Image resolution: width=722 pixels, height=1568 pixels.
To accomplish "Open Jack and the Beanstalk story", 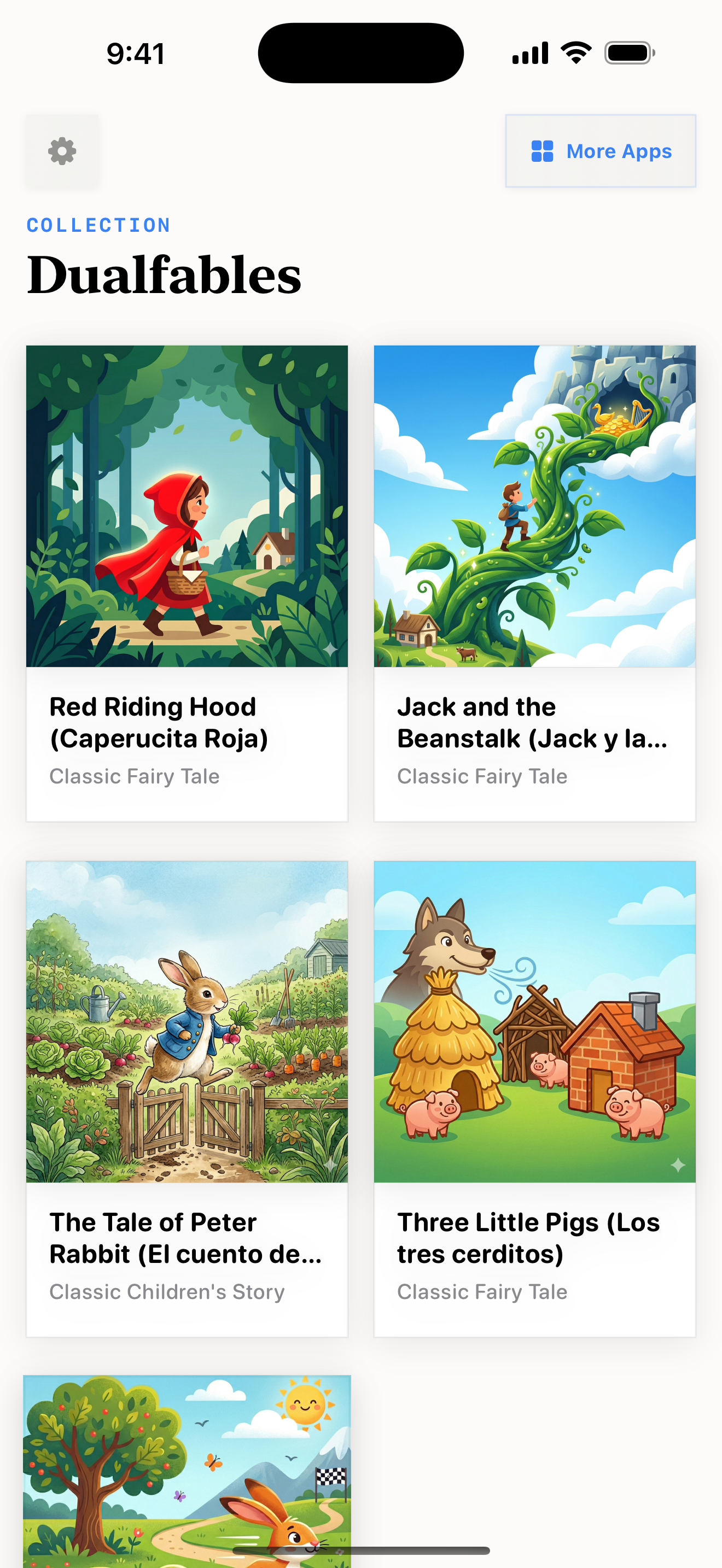I will pos(534,582).
